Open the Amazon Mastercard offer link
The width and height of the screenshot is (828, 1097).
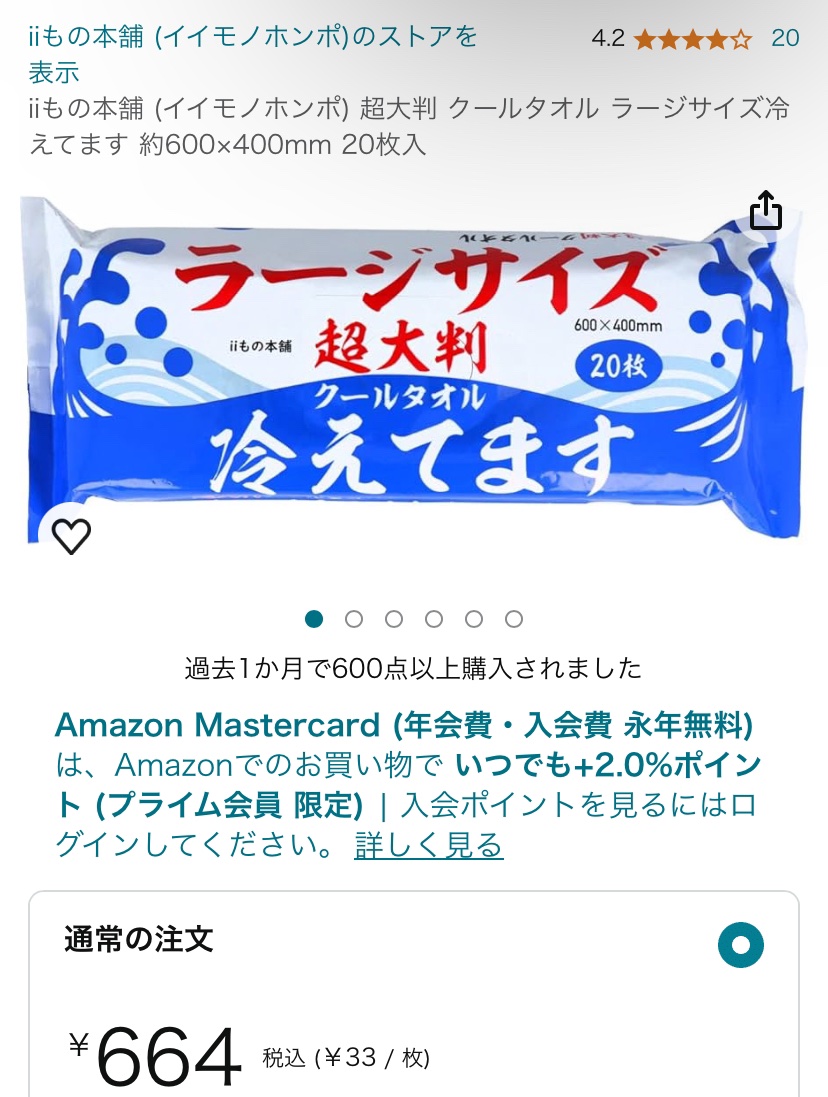click(403, 725)
